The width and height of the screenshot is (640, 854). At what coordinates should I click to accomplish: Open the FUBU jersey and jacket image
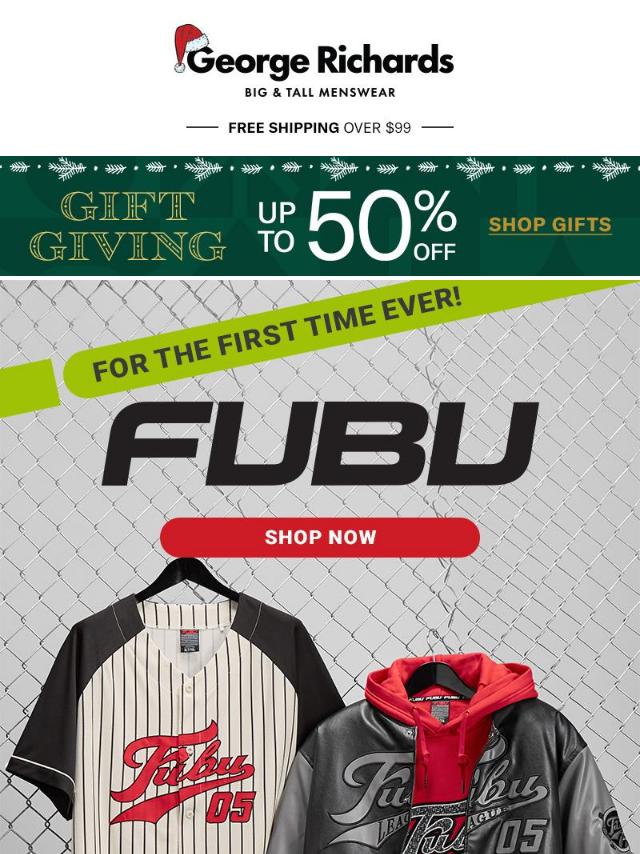point(320,720)
